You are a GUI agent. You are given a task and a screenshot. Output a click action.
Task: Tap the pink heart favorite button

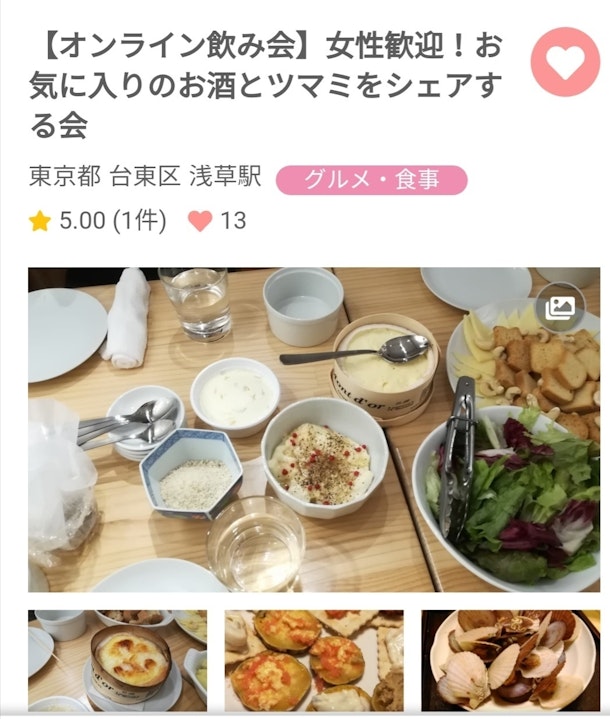[565, 62]
